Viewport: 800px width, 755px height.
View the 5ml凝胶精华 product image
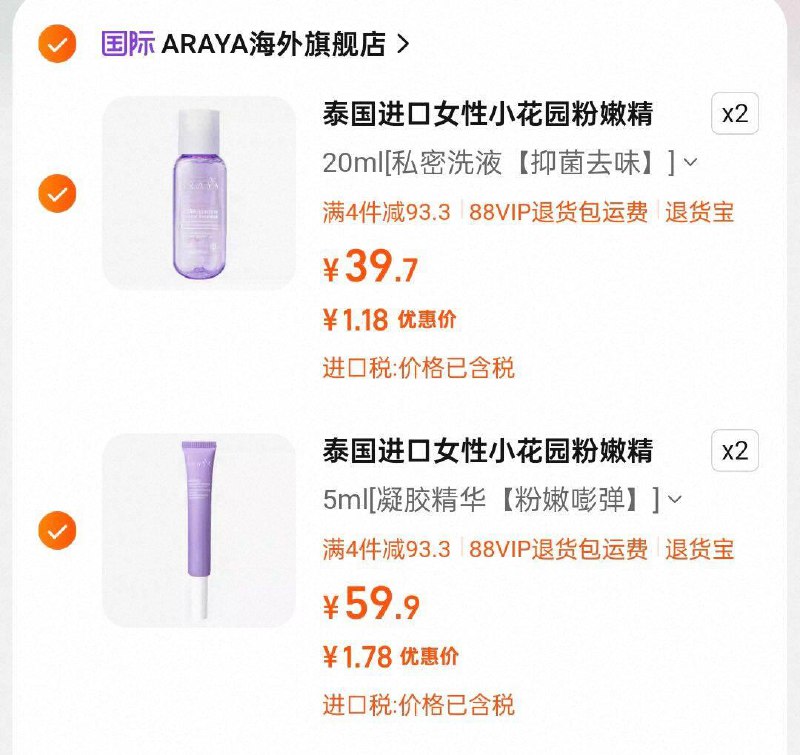point(199,530)
